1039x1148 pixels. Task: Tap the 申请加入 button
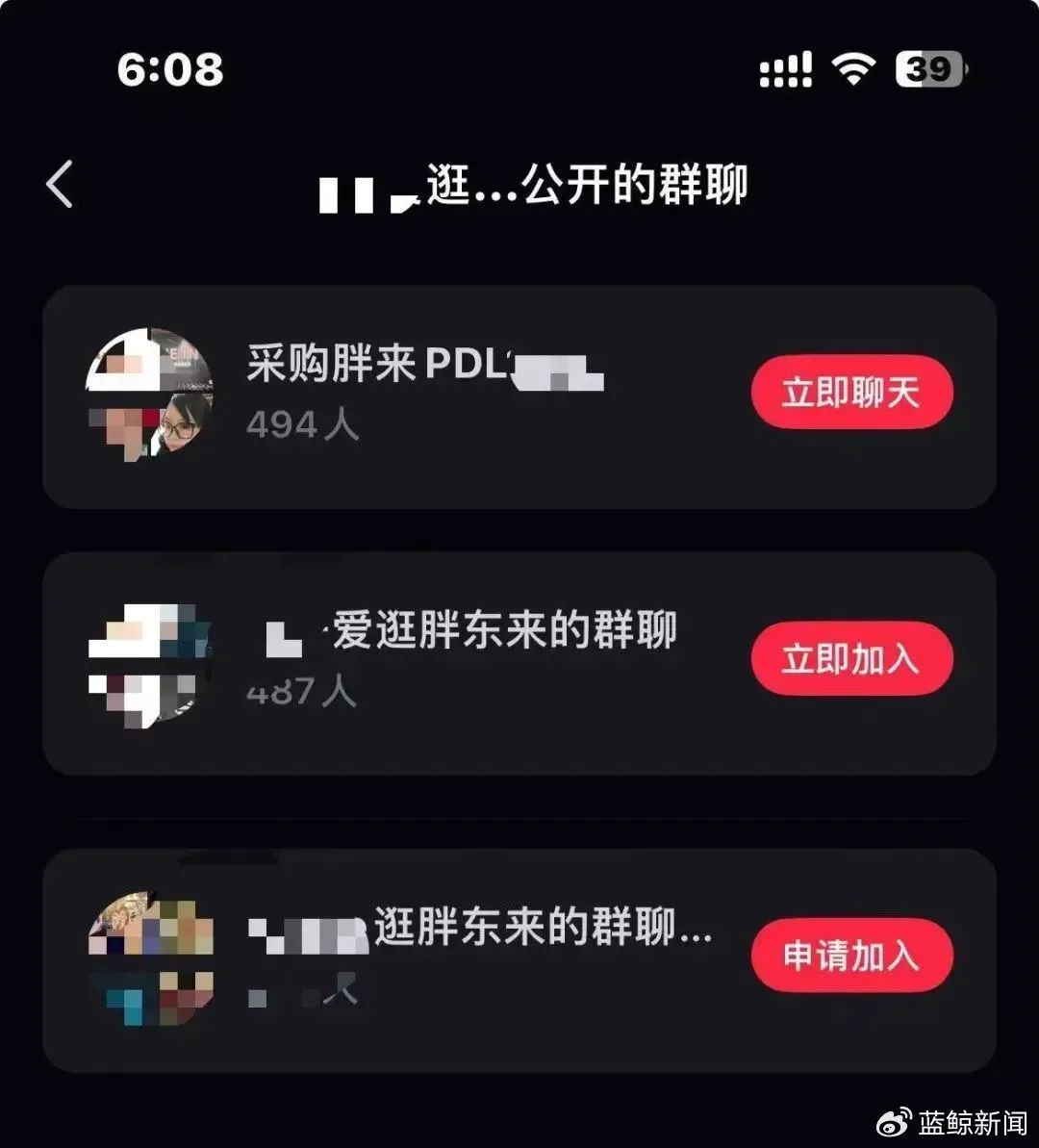click(851, 956)
